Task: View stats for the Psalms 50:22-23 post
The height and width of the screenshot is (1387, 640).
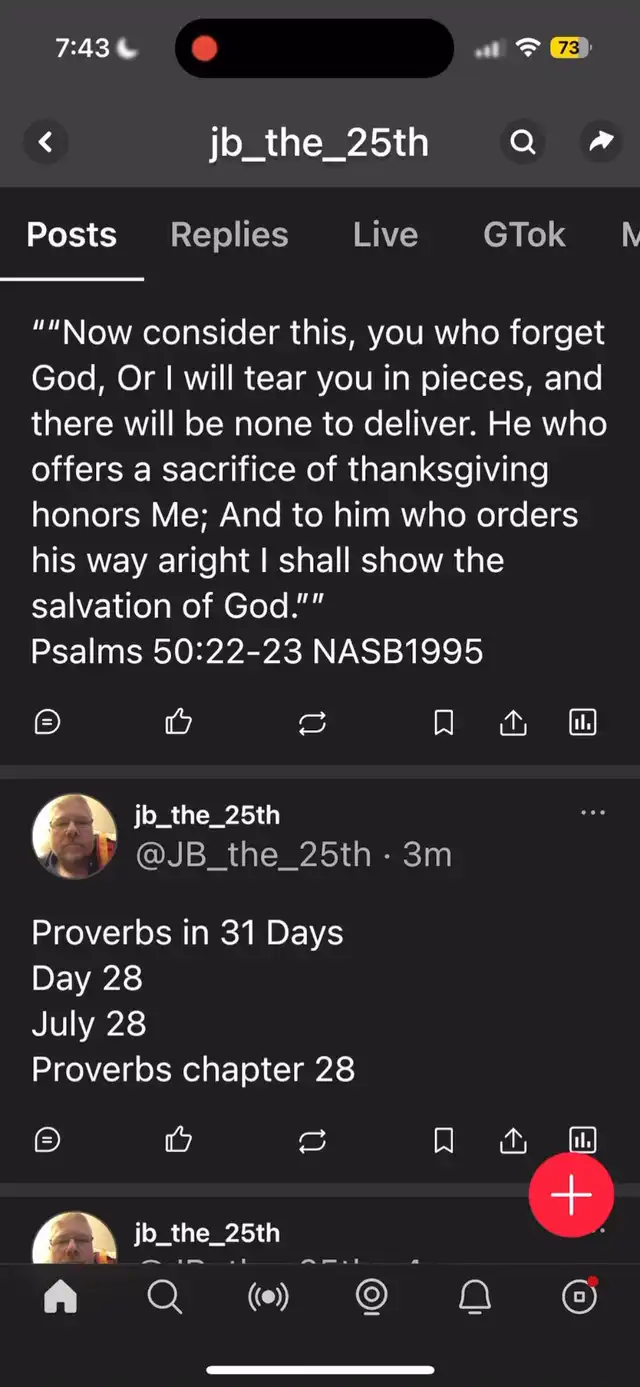Action: tap(582, 722)
